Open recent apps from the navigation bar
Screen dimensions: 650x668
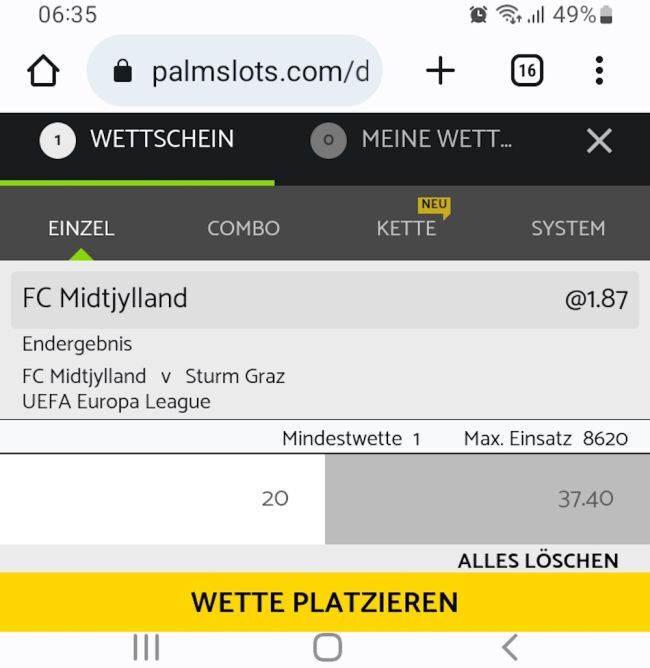146,647
